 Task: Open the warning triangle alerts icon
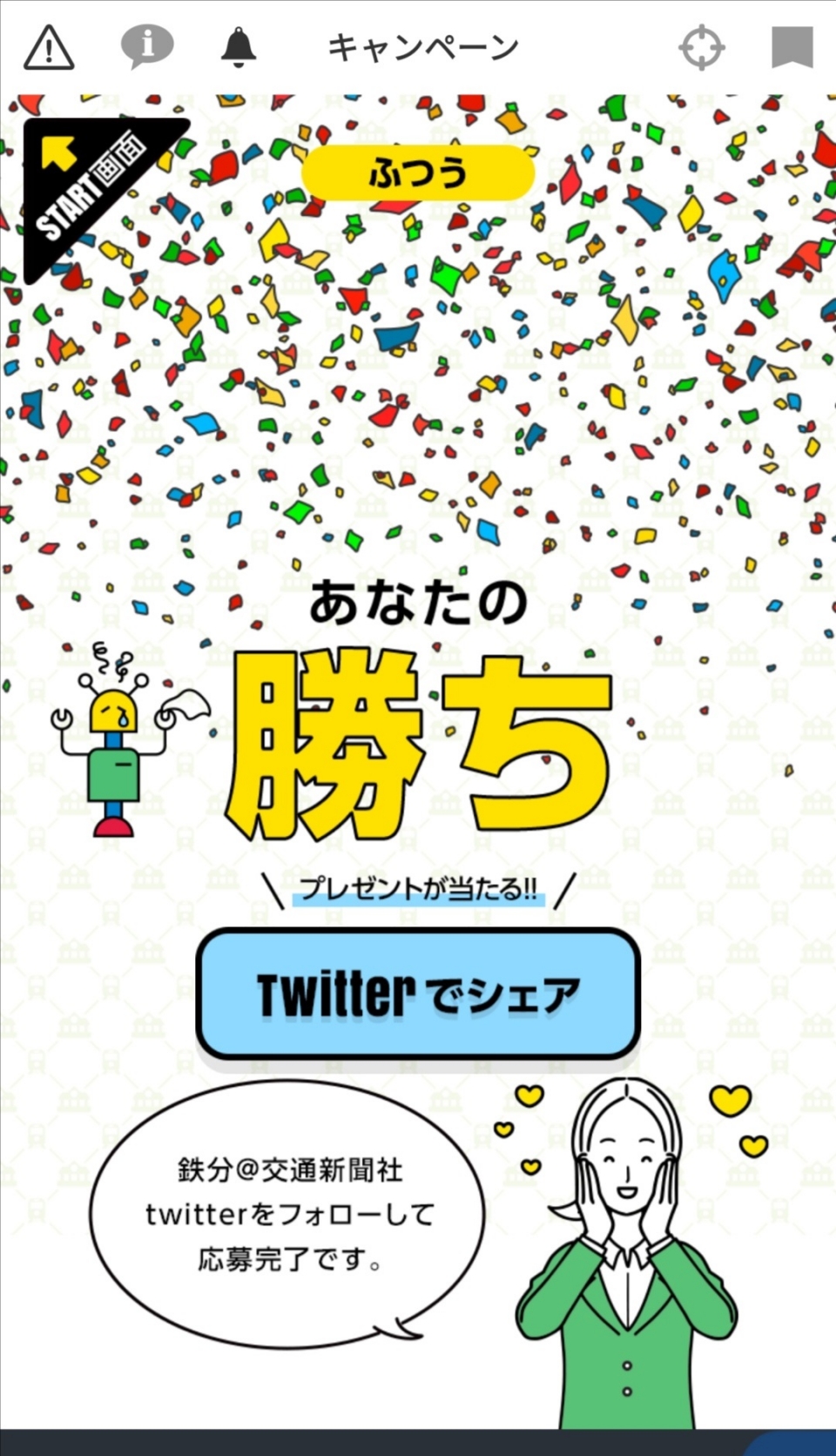point(49,47)
